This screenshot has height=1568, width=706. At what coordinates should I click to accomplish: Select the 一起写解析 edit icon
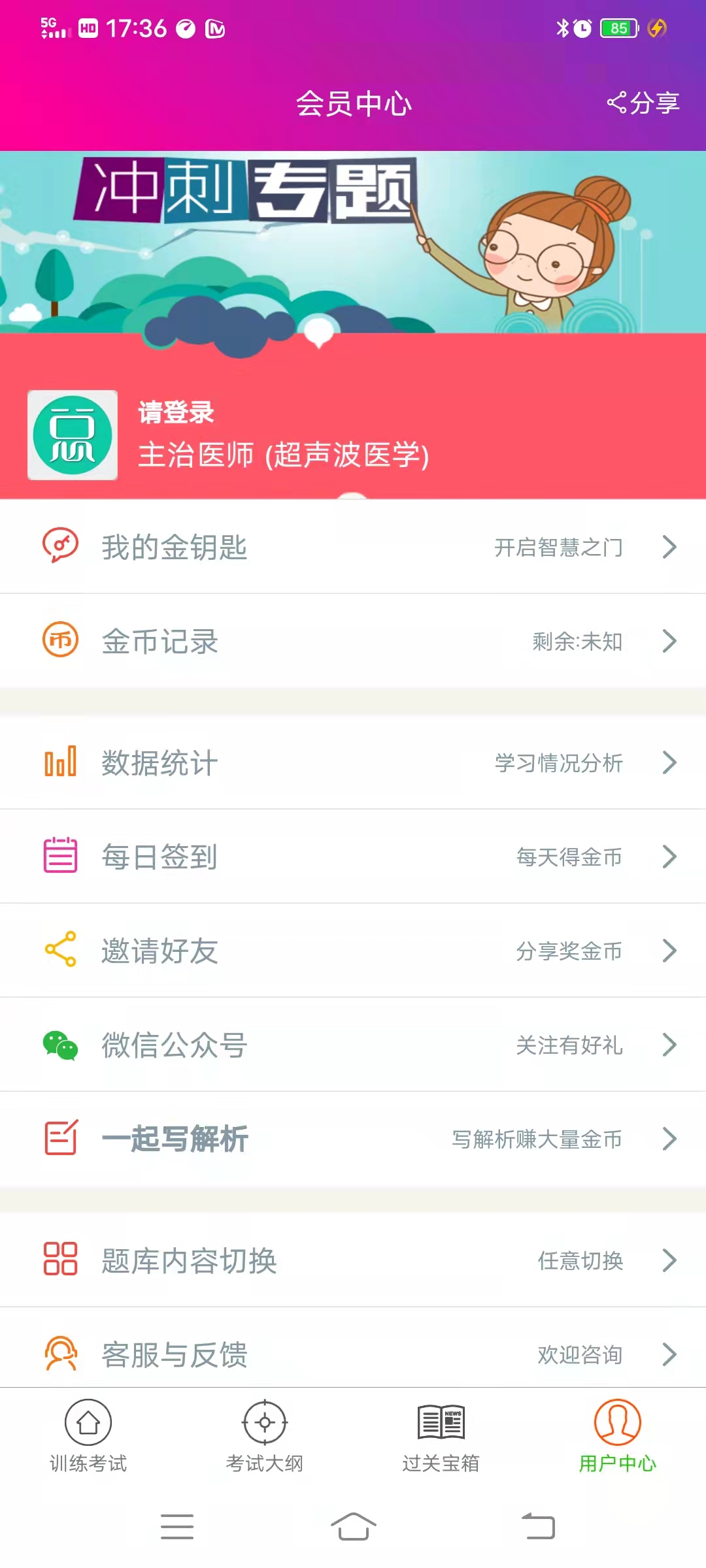pyautogui.click(x=59, y=1138)
